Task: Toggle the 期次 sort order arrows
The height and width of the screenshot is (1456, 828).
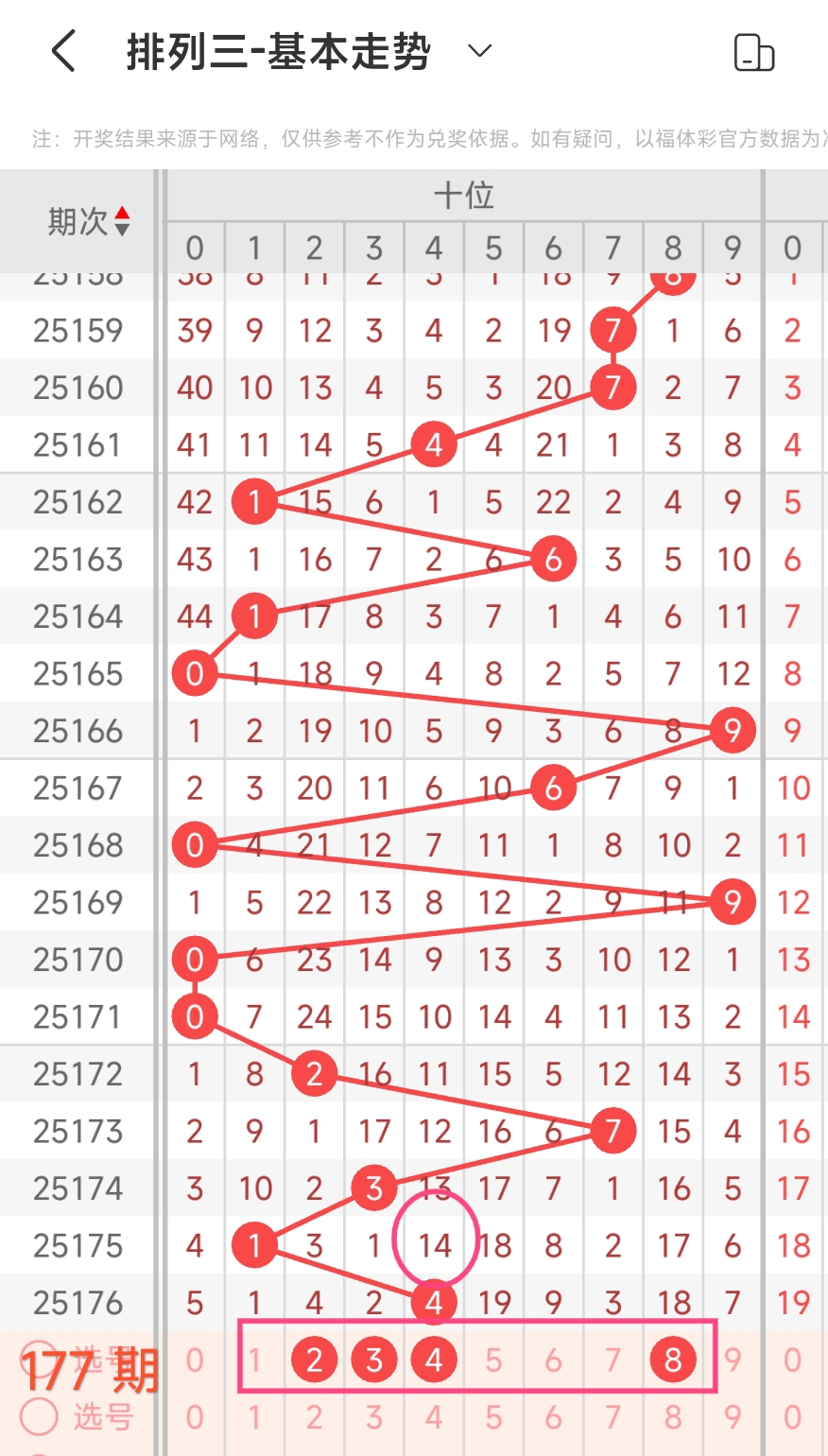Action: point(122,222)
